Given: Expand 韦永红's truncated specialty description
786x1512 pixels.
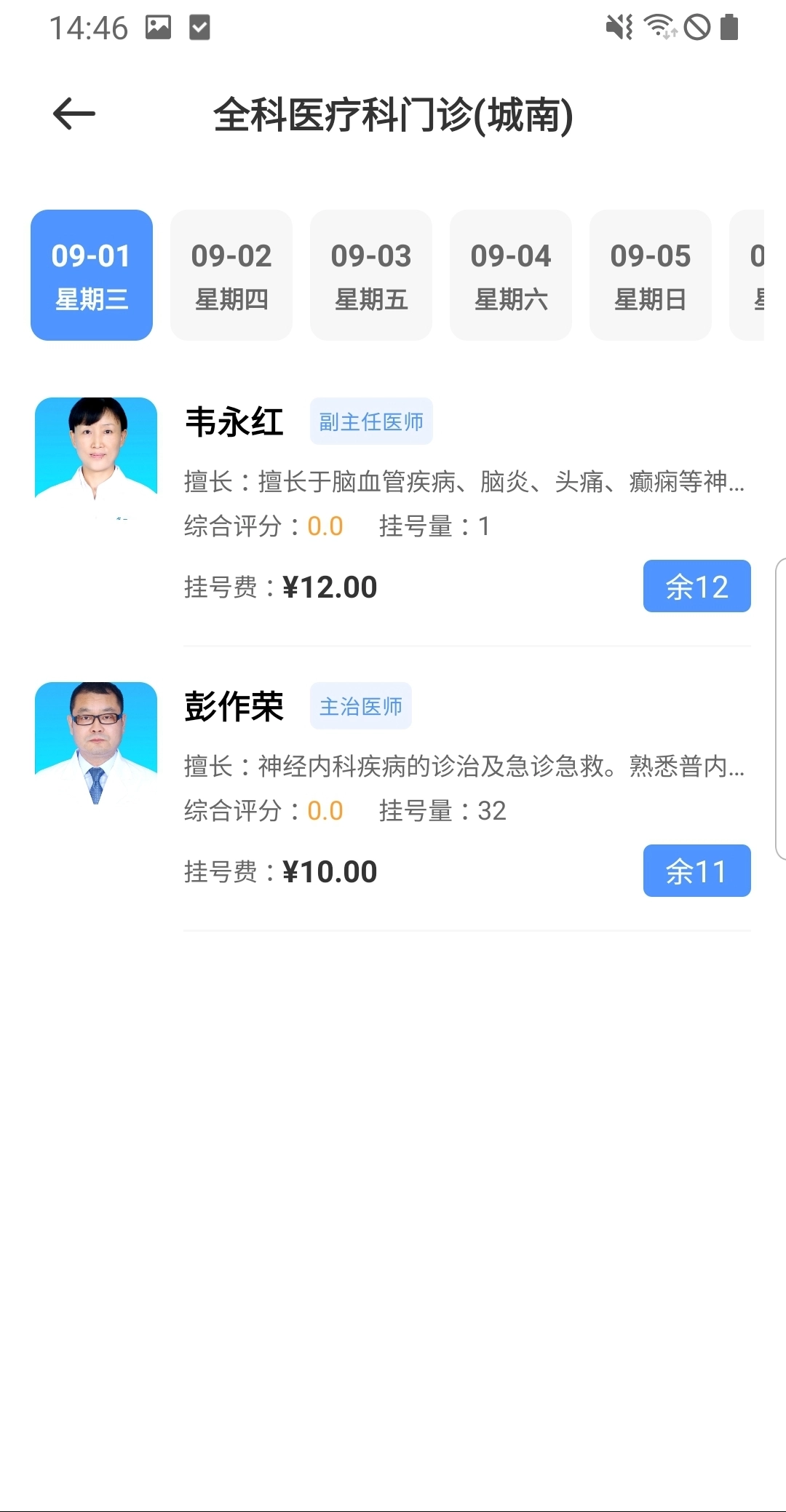Looking at the screenshot, I should [464, 480].
